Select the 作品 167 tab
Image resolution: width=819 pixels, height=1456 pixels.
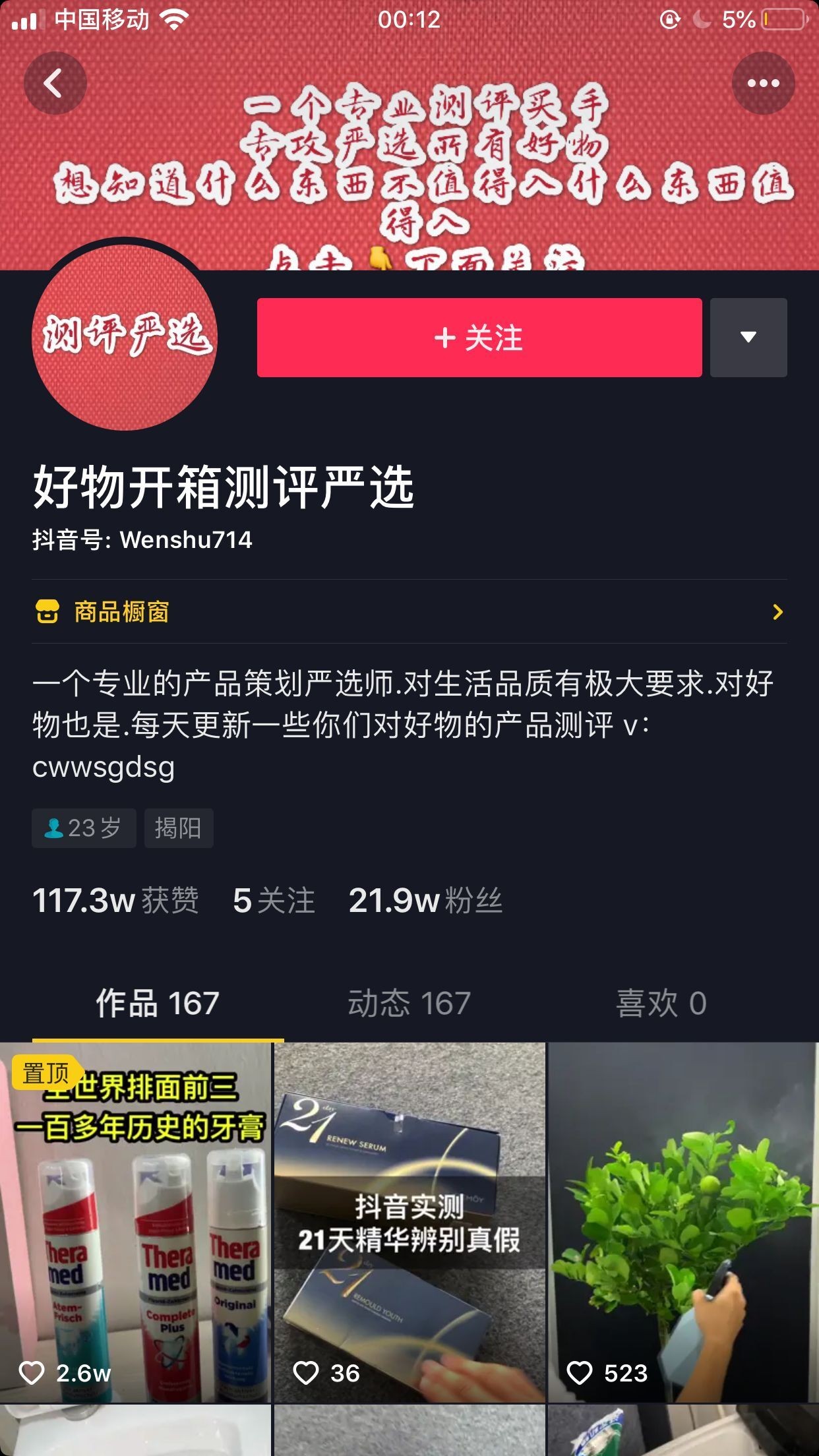coord(158,1004)
